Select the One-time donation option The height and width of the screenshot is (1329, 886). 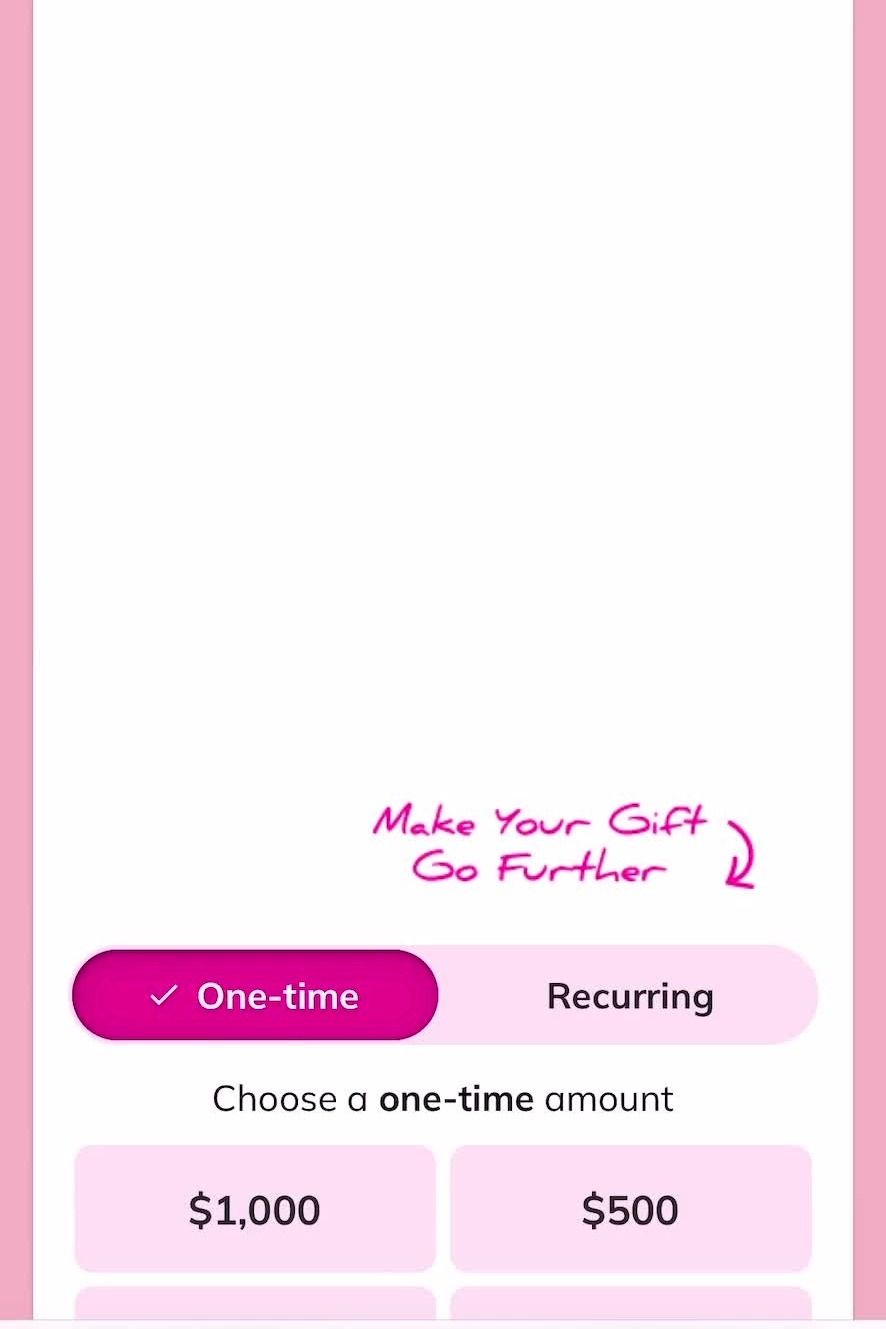pos(255,995)
